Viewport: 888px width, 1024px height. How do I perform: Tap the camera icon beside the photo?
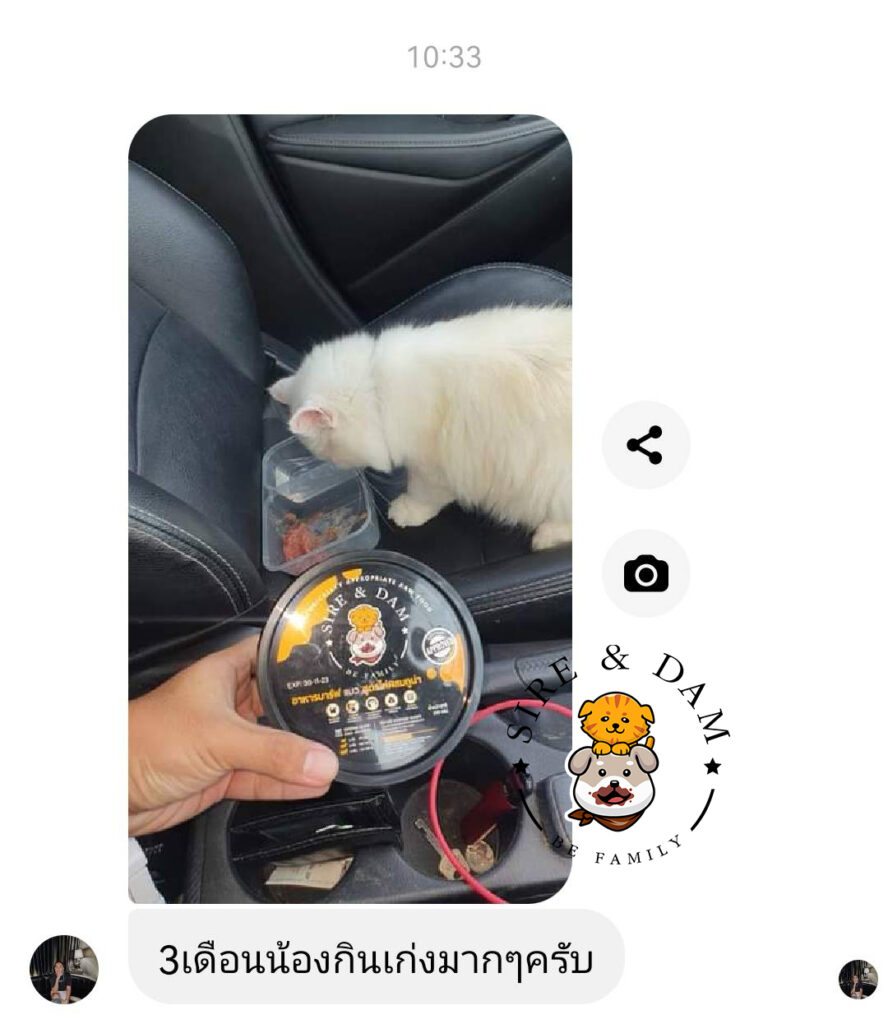pyautogui.click(x=645, y=573)
